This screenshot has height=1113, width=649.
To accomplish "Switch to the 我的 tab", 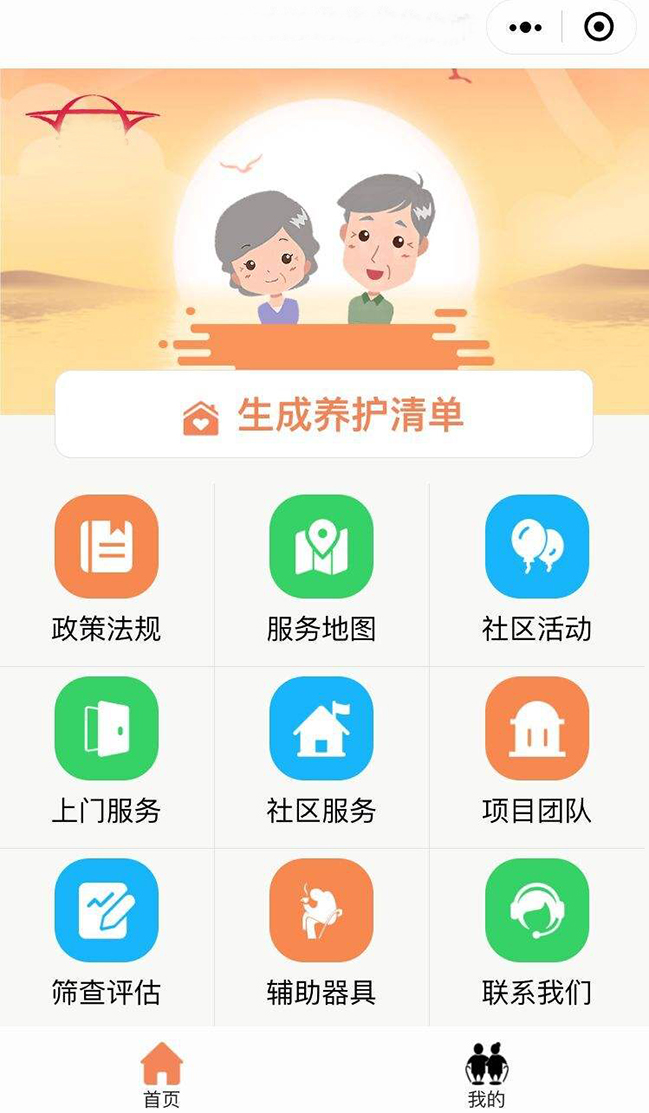I will click(486, 1073).
